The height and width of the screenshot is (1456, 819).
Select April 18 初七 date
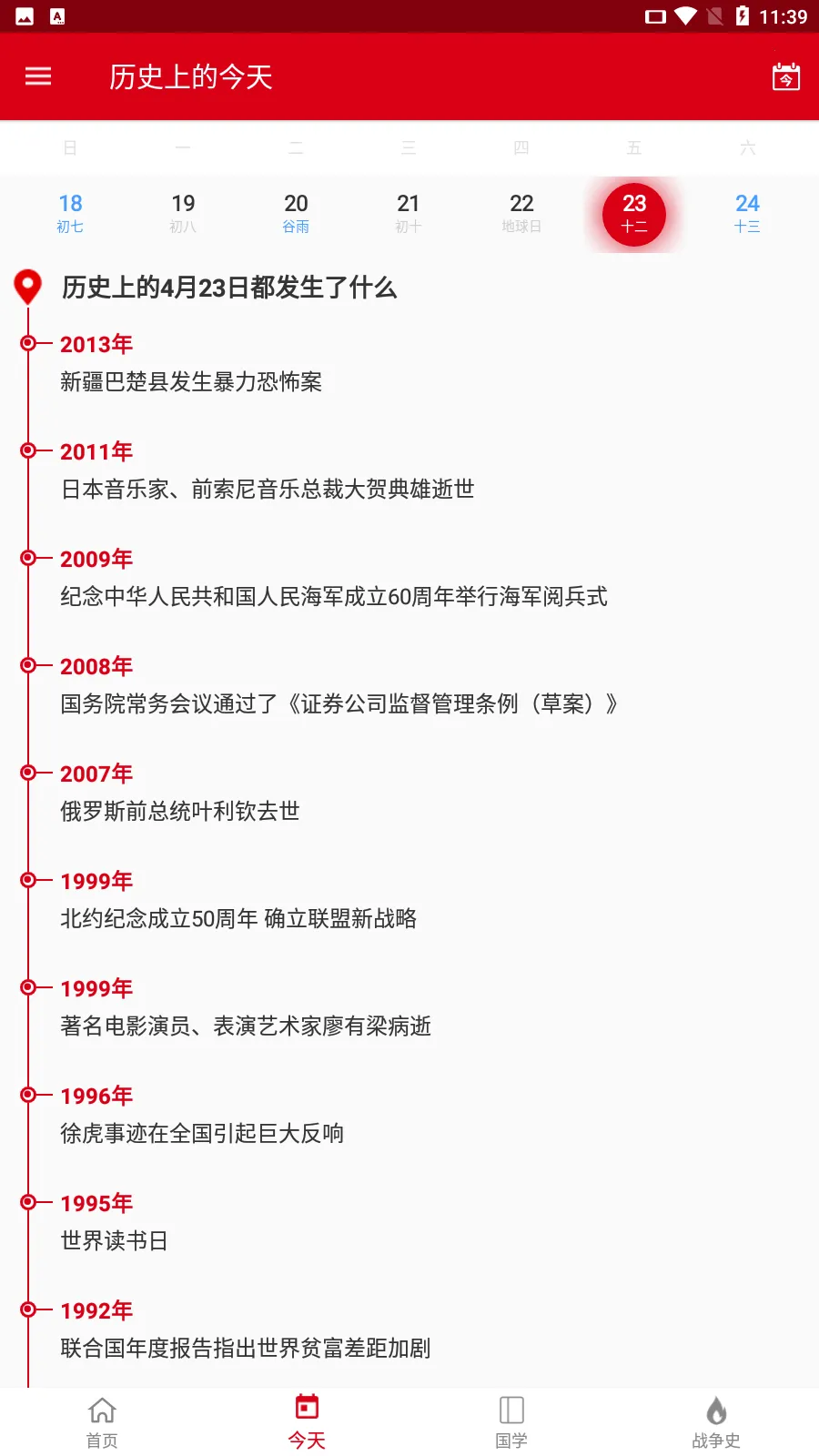tap(71, 213)
